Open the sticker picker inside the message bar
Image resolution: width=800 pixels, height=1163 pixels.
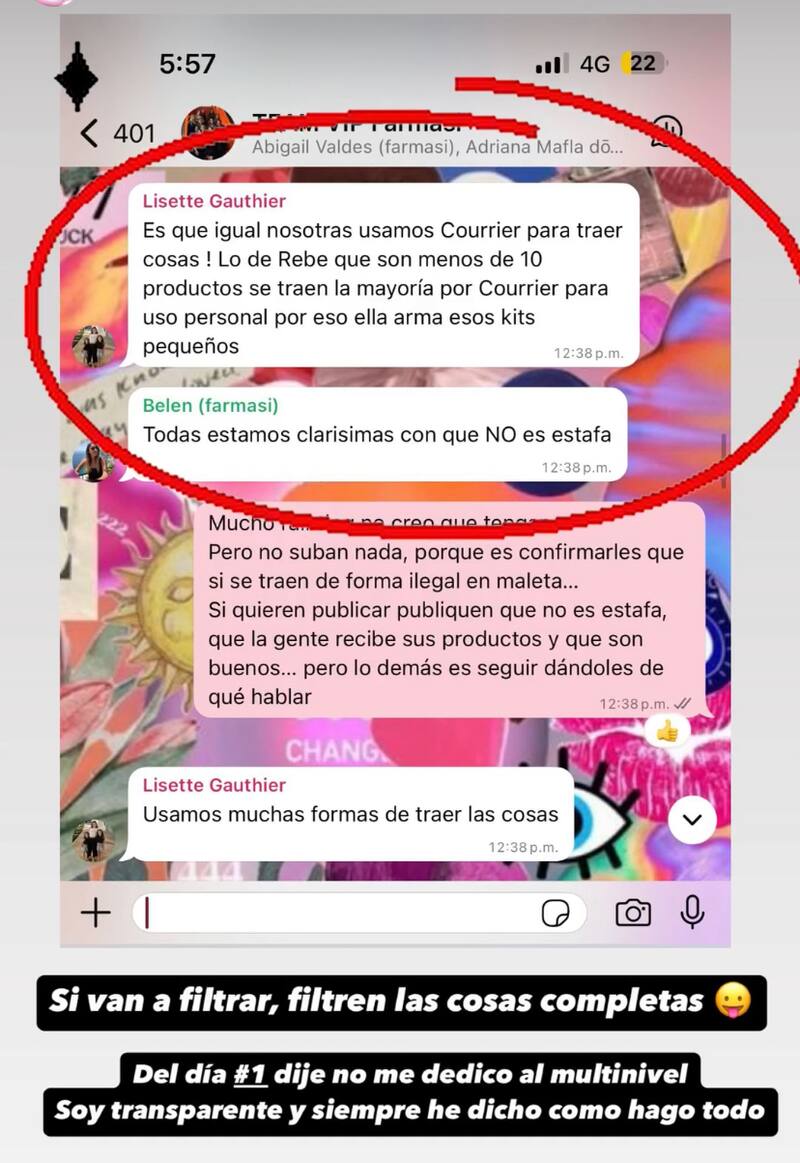(556, 913)
